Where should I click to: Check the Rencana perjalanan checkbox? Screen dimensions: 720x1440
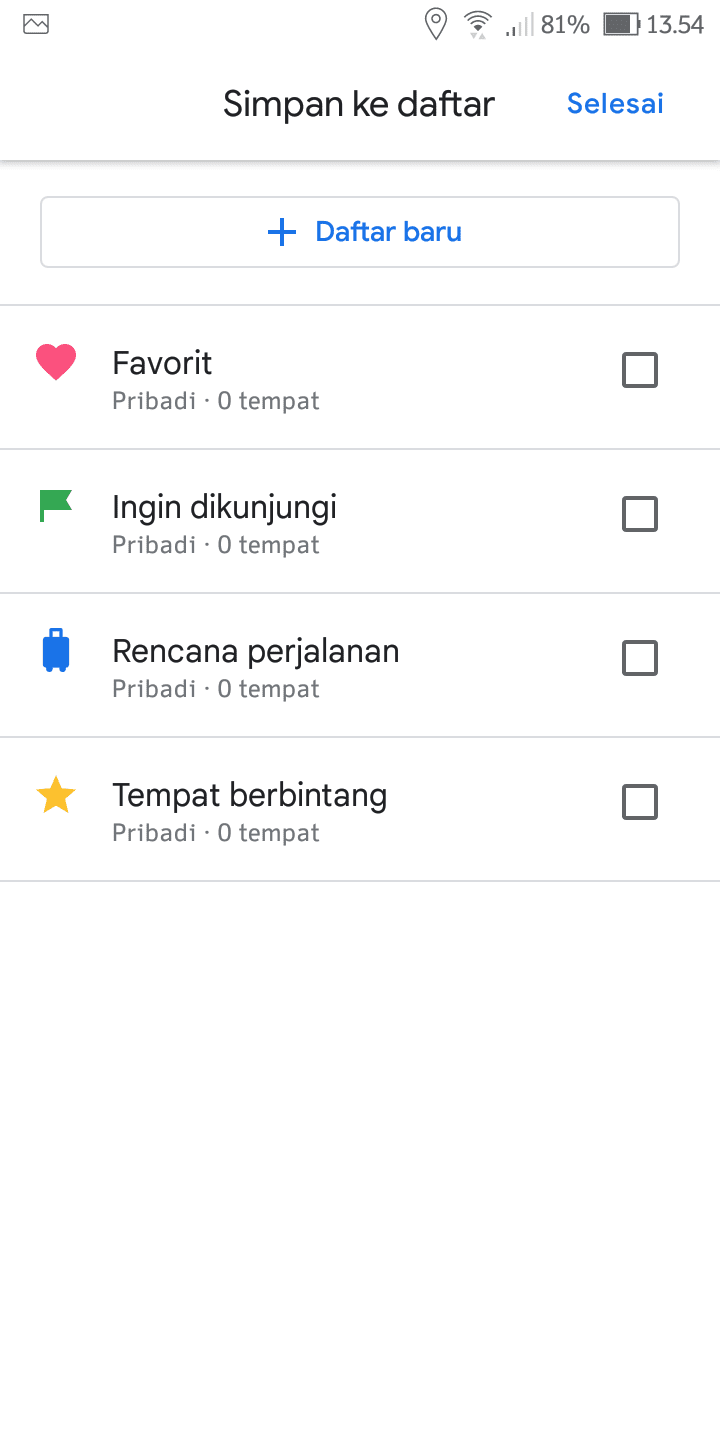click(x=640, y=658)
